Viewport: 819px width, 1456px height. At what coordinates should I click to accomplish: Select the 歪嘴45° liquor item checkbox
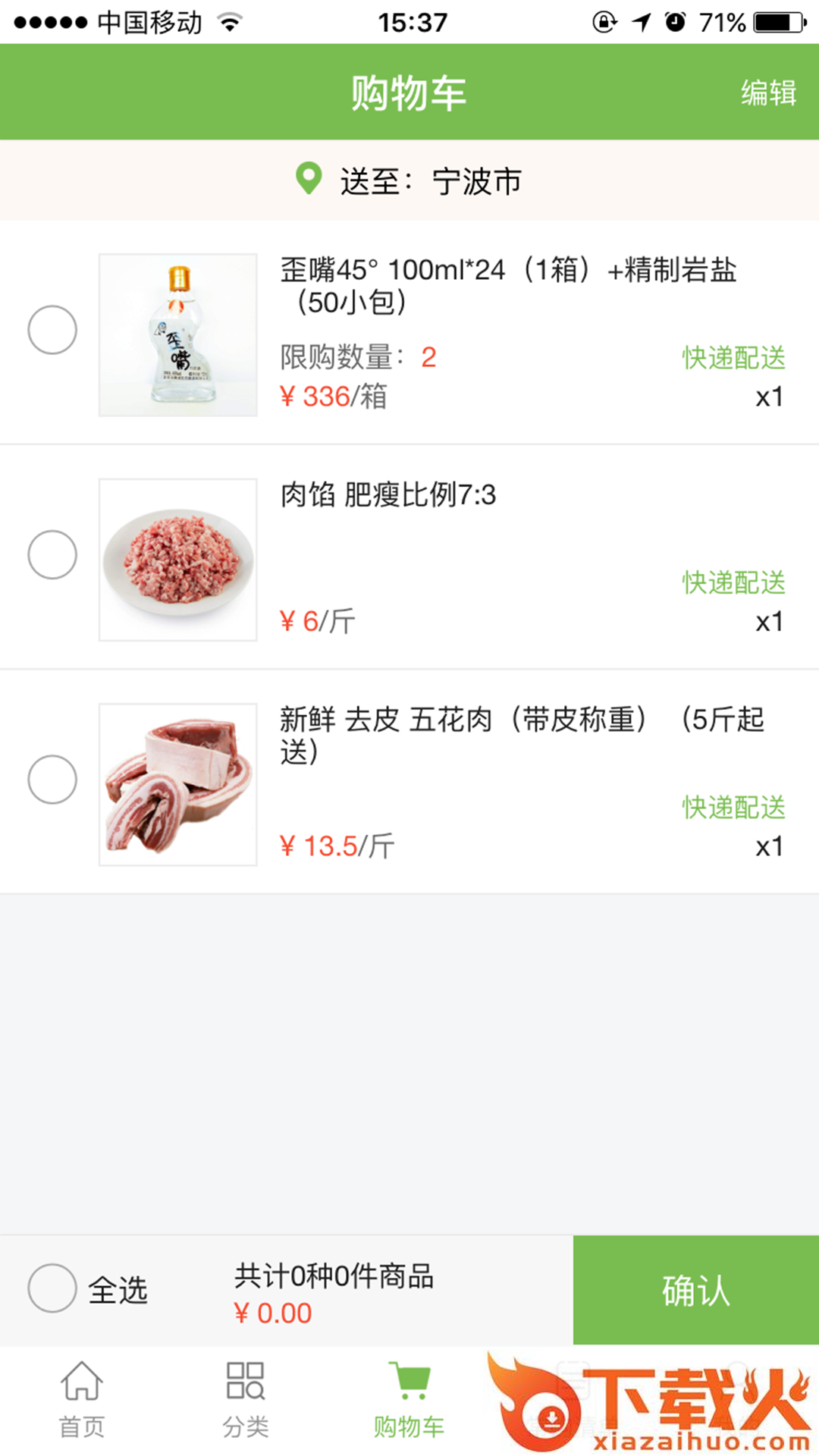[51, 330]
